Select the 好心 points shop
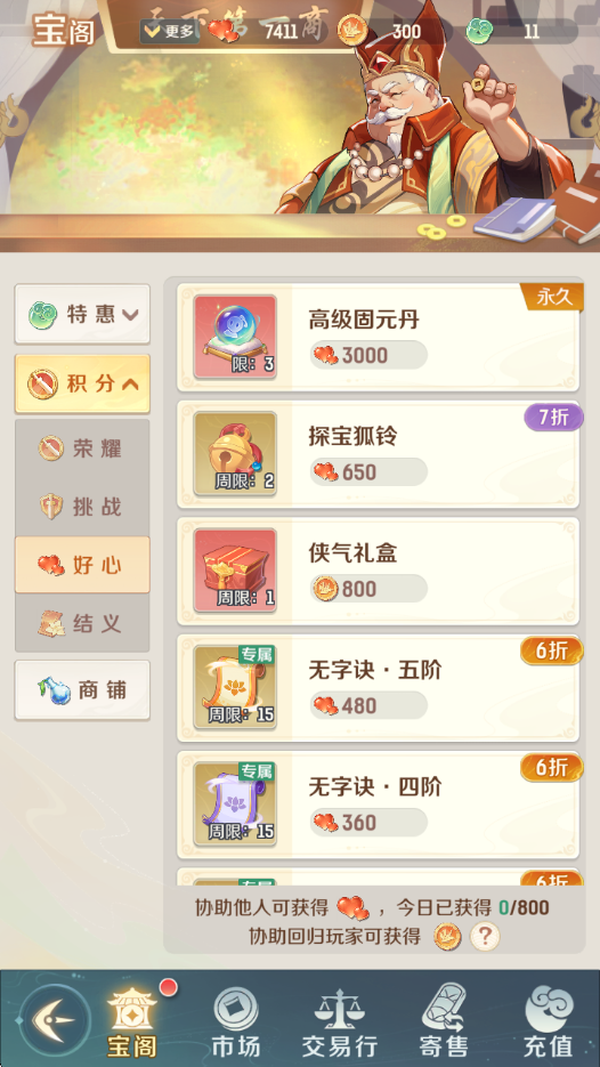Screen dimensions: 600x1067 [82, 565]
